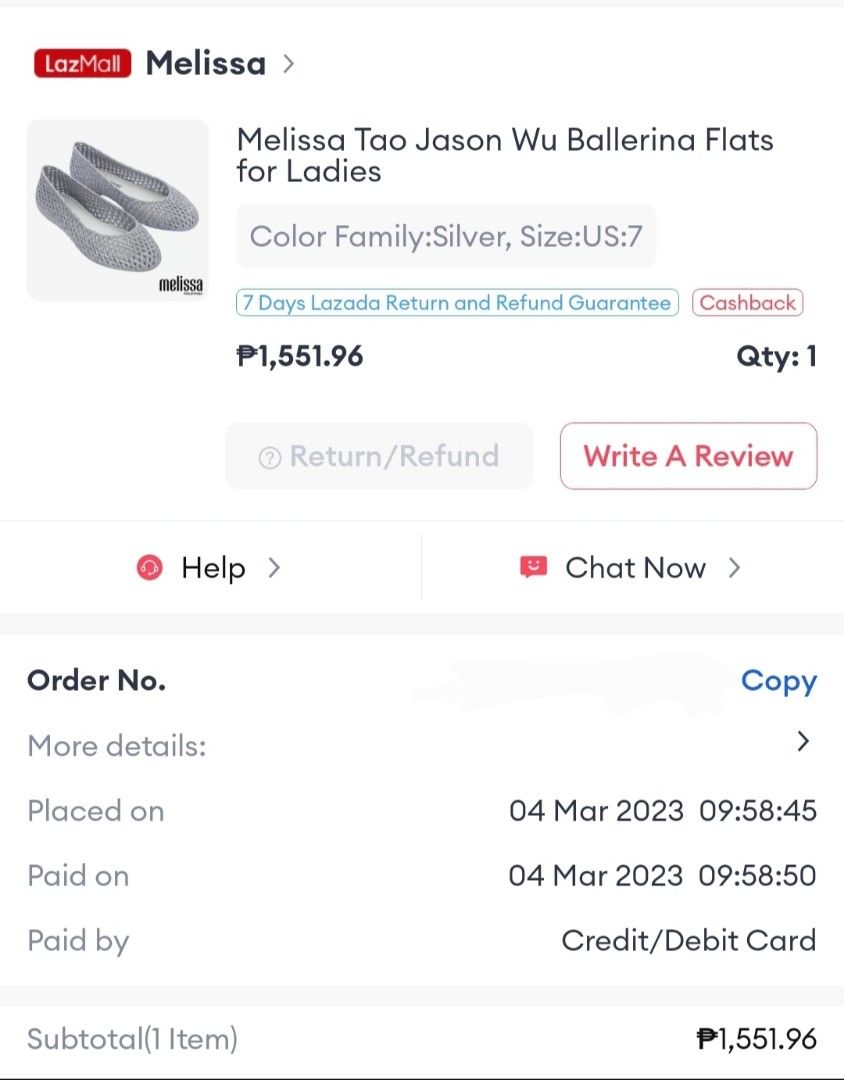Open the Melissa store via its chevron
The height and width of the screenshot is (1080, 844).
(x=288, y=63)
